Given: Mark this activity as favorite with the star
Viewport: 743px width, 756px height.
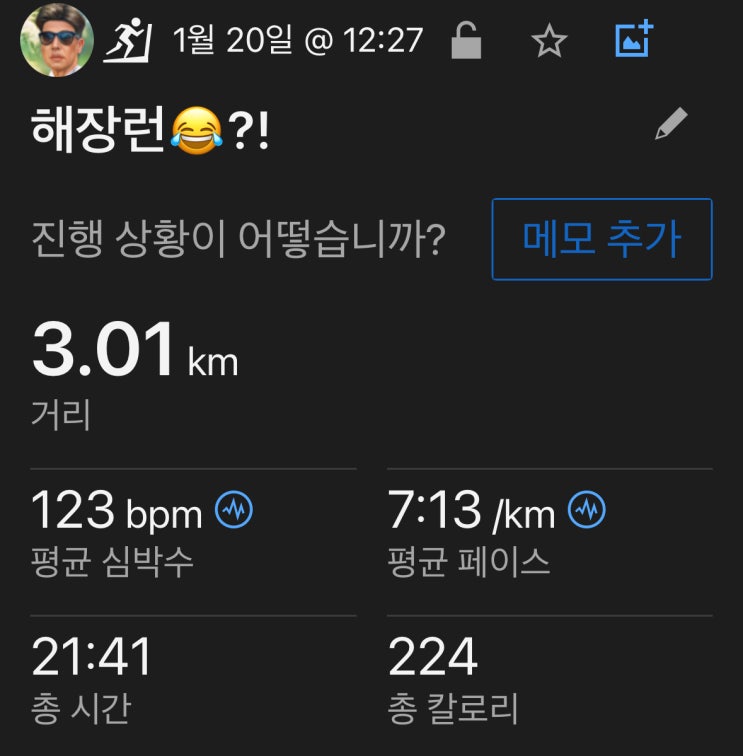Looking at the screenshot, I should point(549,41).
